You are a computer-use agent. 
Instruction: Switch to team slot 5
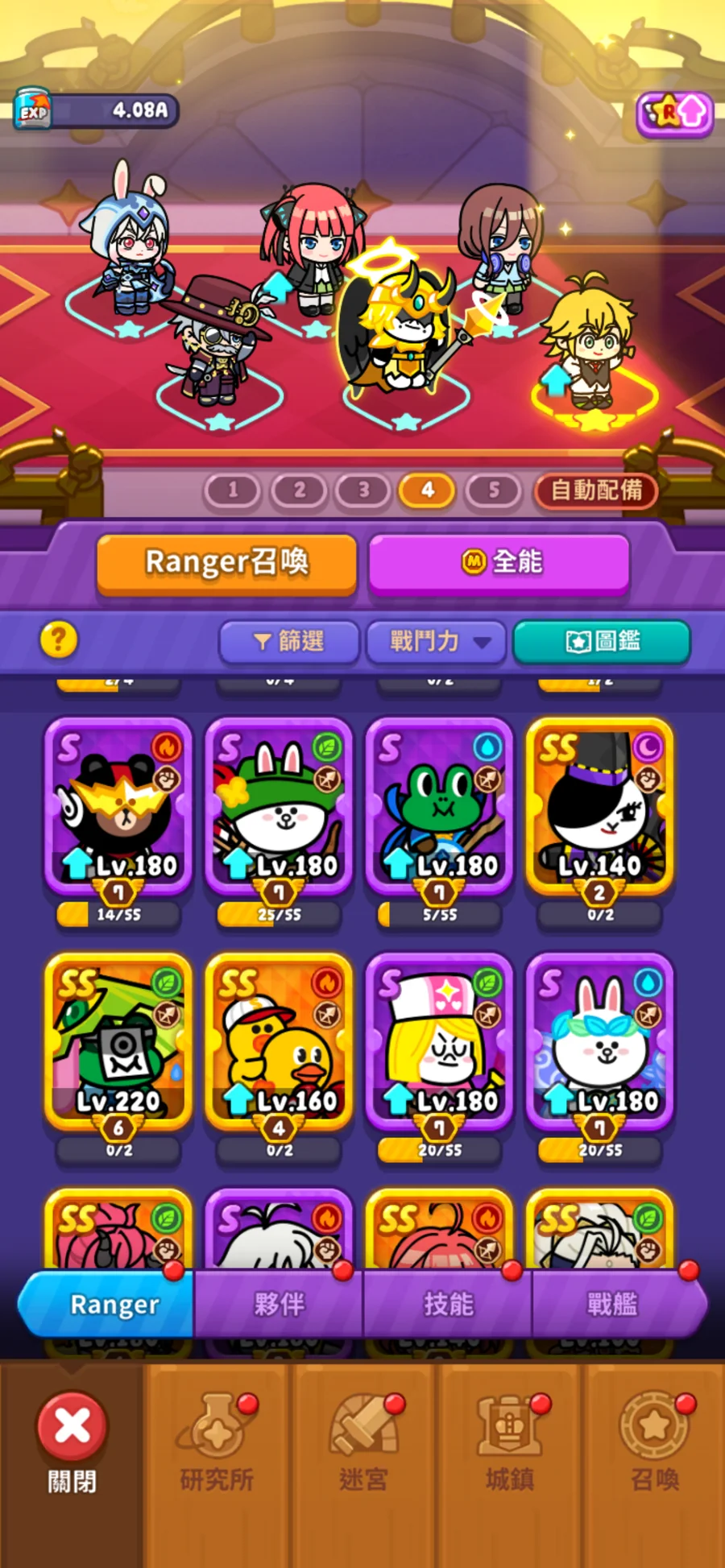(x=494, y=490)
